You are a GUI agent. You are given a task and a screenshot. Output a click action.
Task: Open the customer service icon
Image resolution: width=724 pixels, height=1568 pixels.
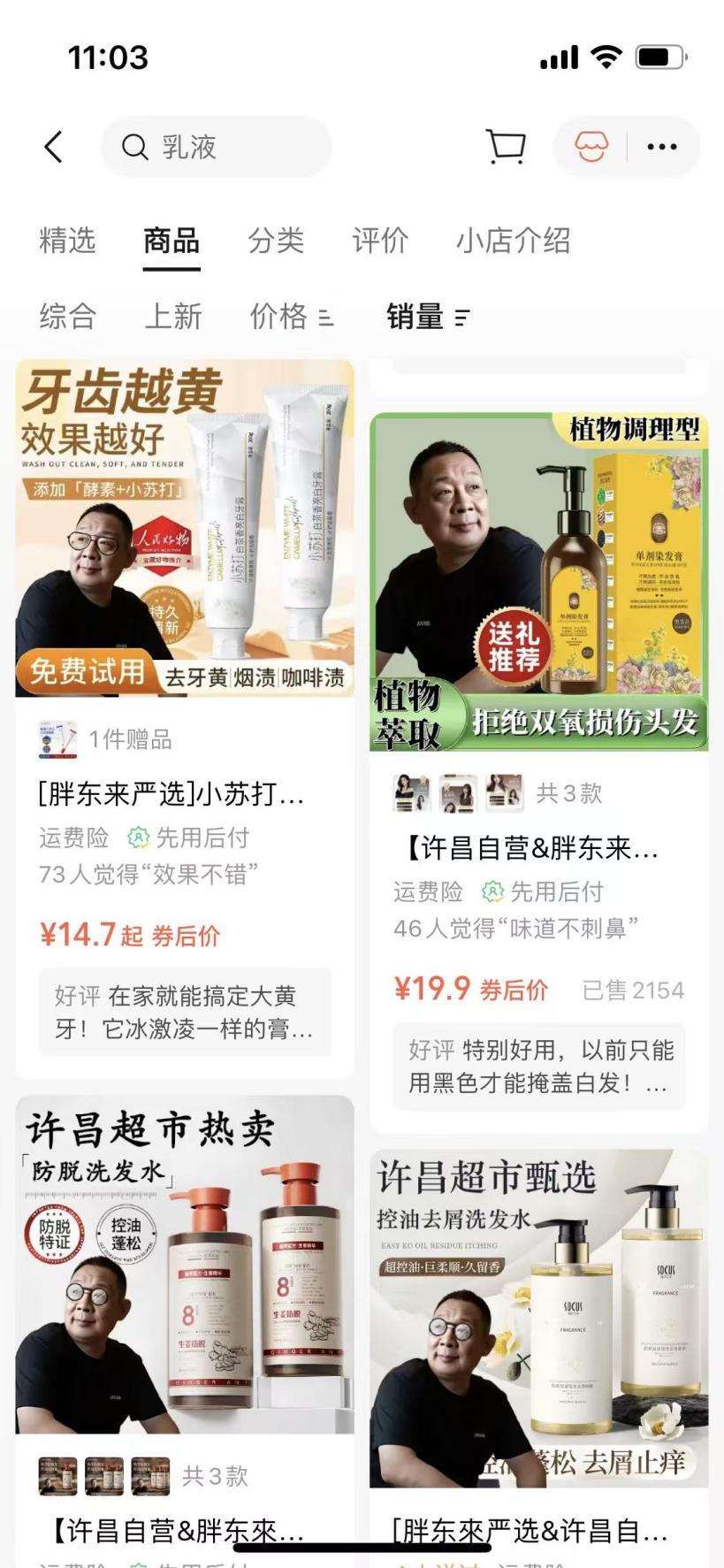(x=591, y=147)
